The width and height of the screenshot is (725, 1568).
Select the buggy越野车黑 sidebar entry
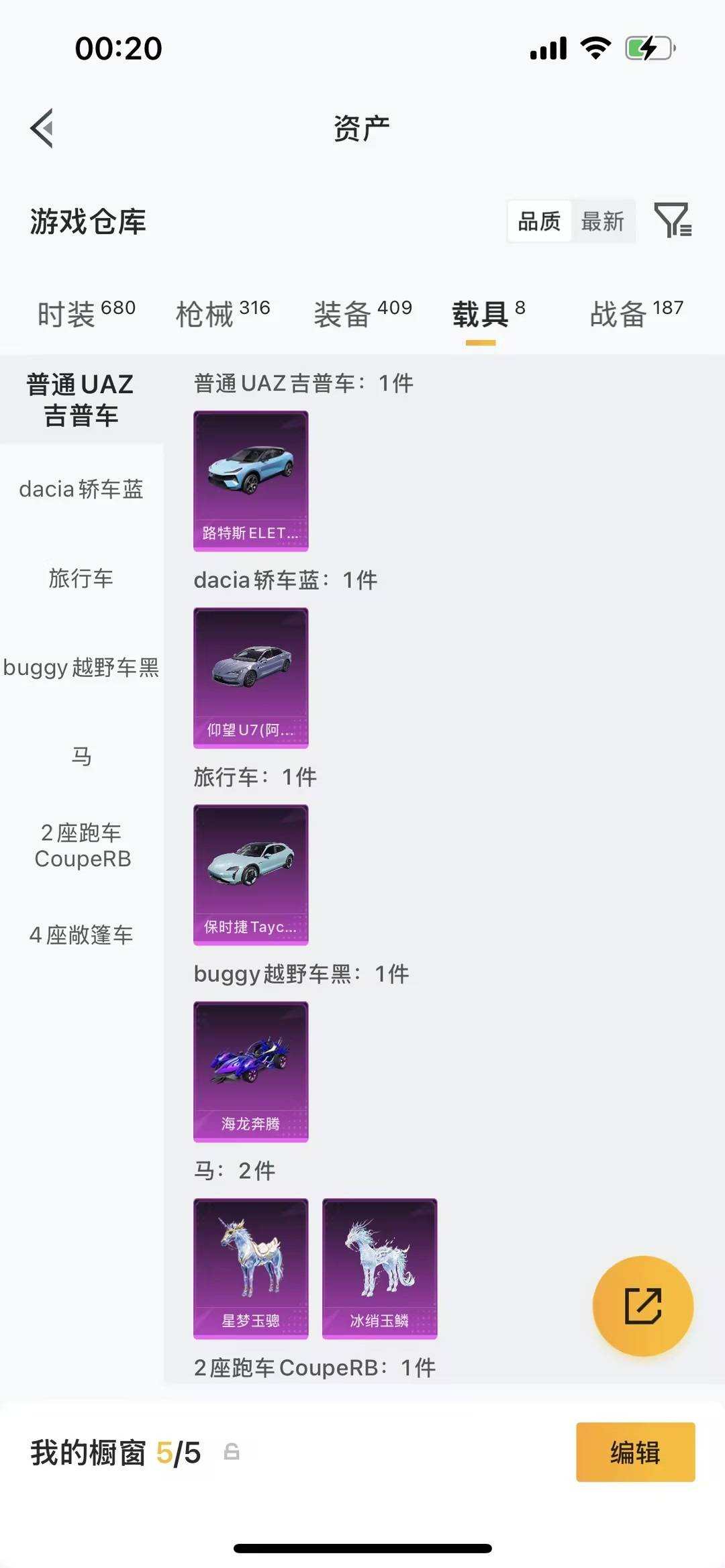click(x=81, y=668)
